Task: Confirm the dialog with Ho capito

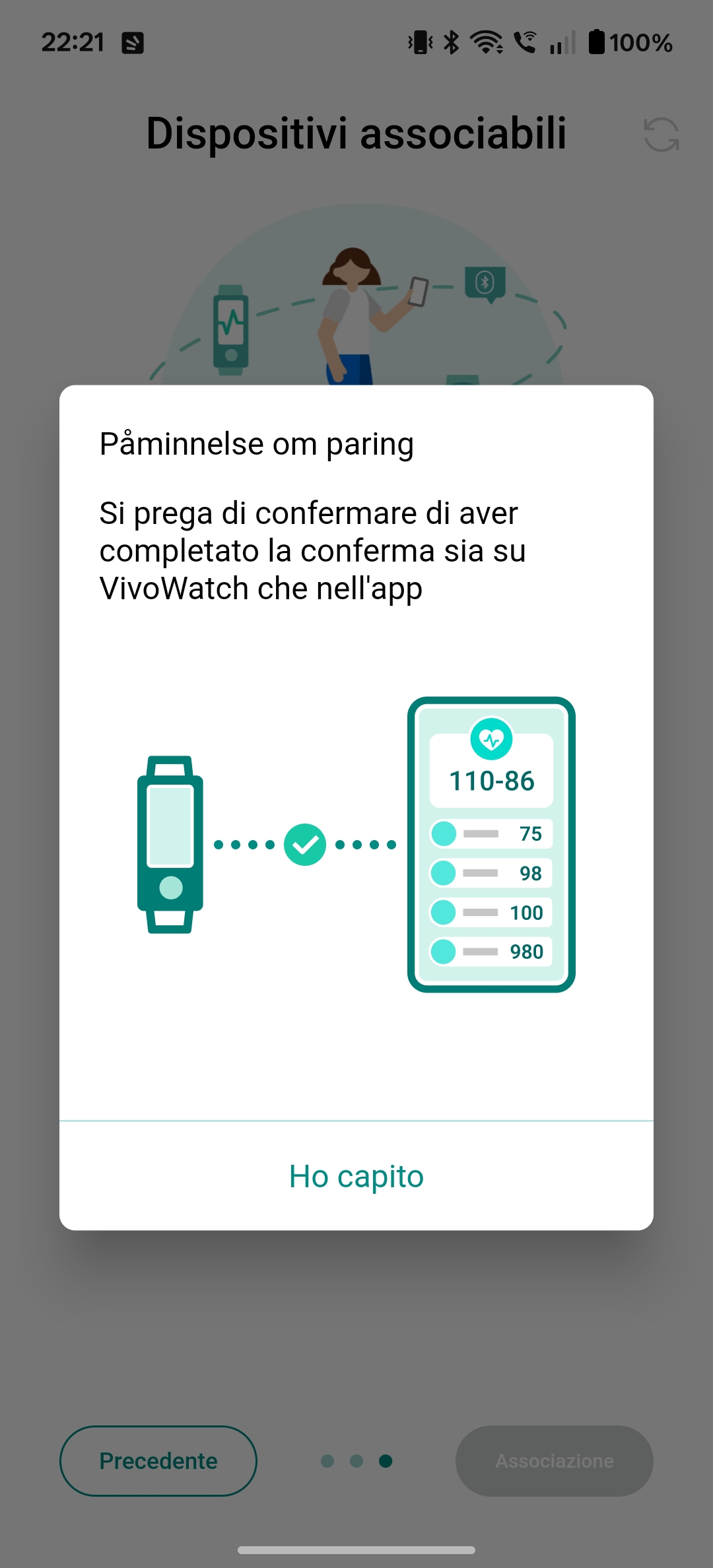Action: 356,1176
